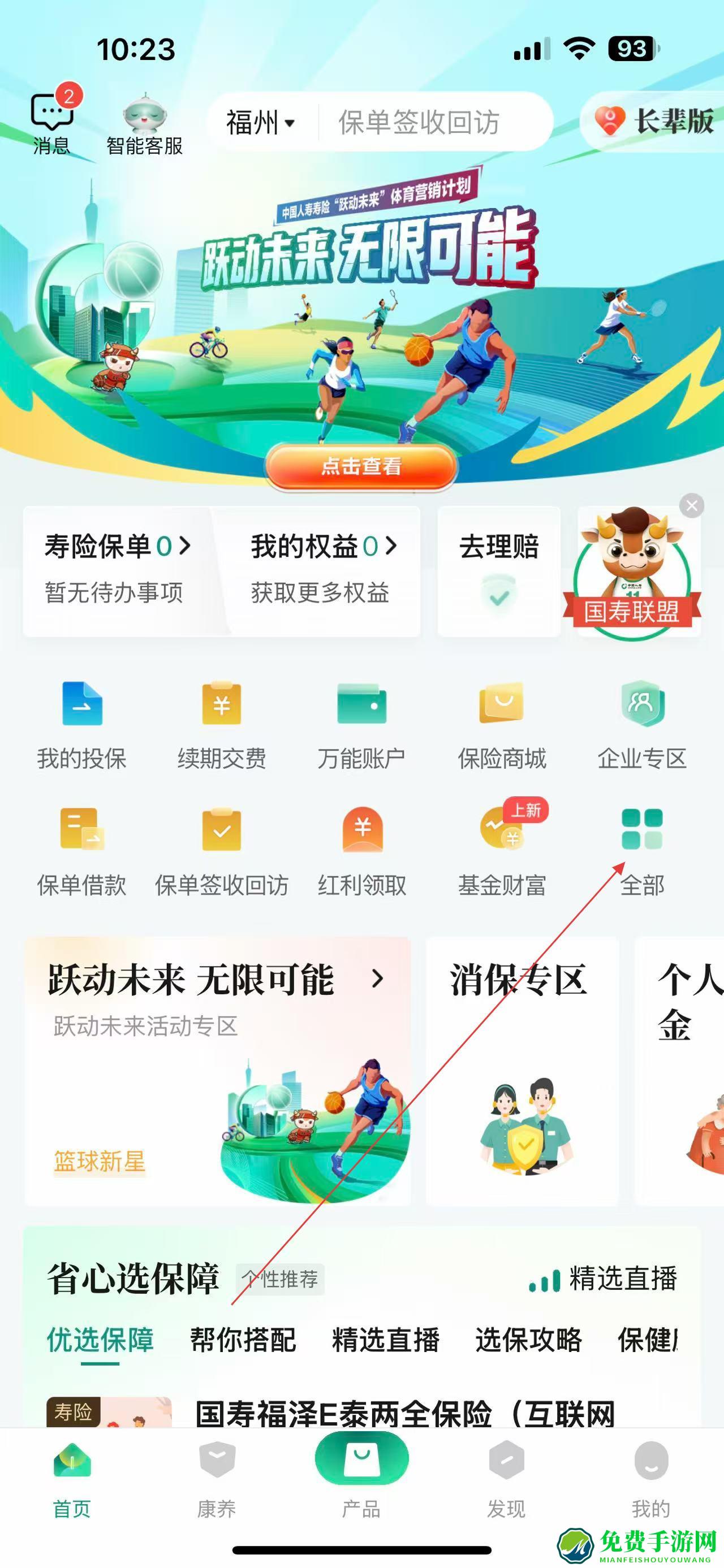Screen dimensions: 724x1568
Task: Tap the 点击查看 banner button
Action: tap(361, 466)
